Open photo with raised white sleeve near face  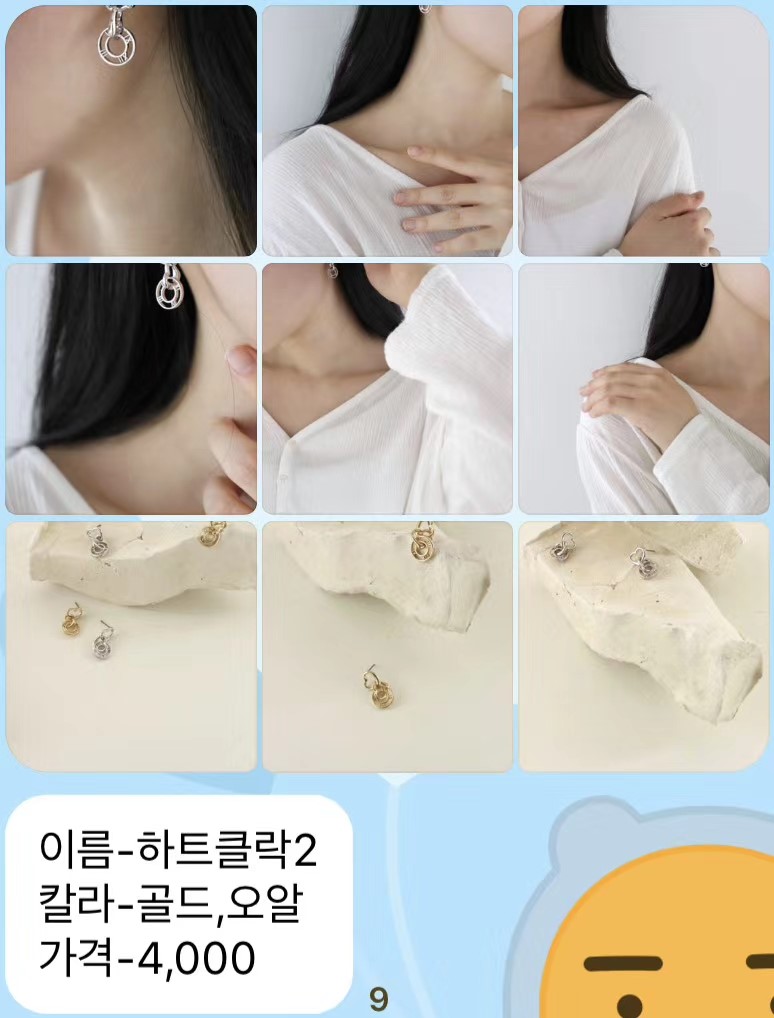(x=387, y=388)
